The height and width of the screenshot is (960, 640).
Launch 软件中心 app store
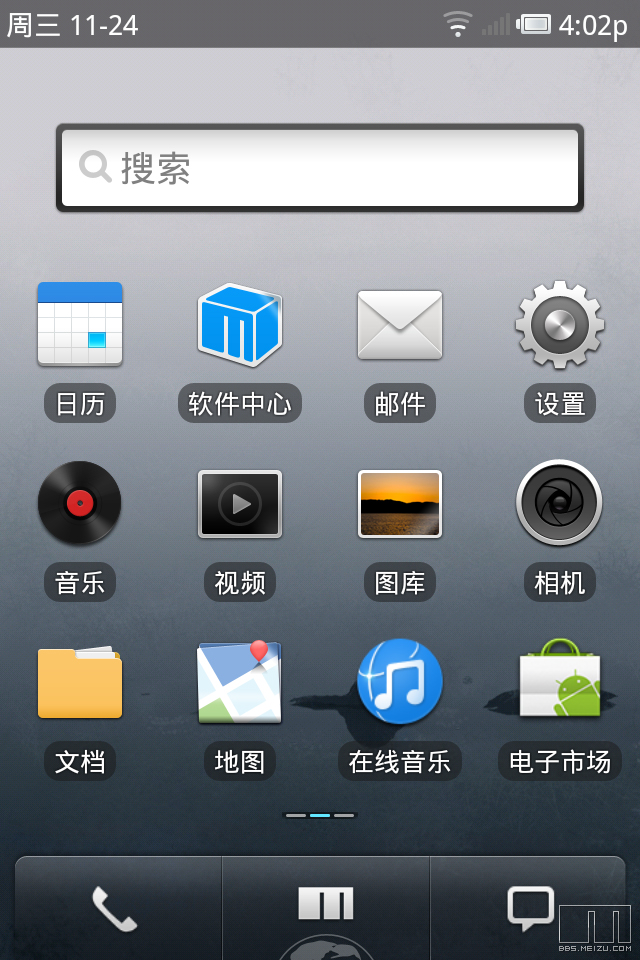click(240, 323)
